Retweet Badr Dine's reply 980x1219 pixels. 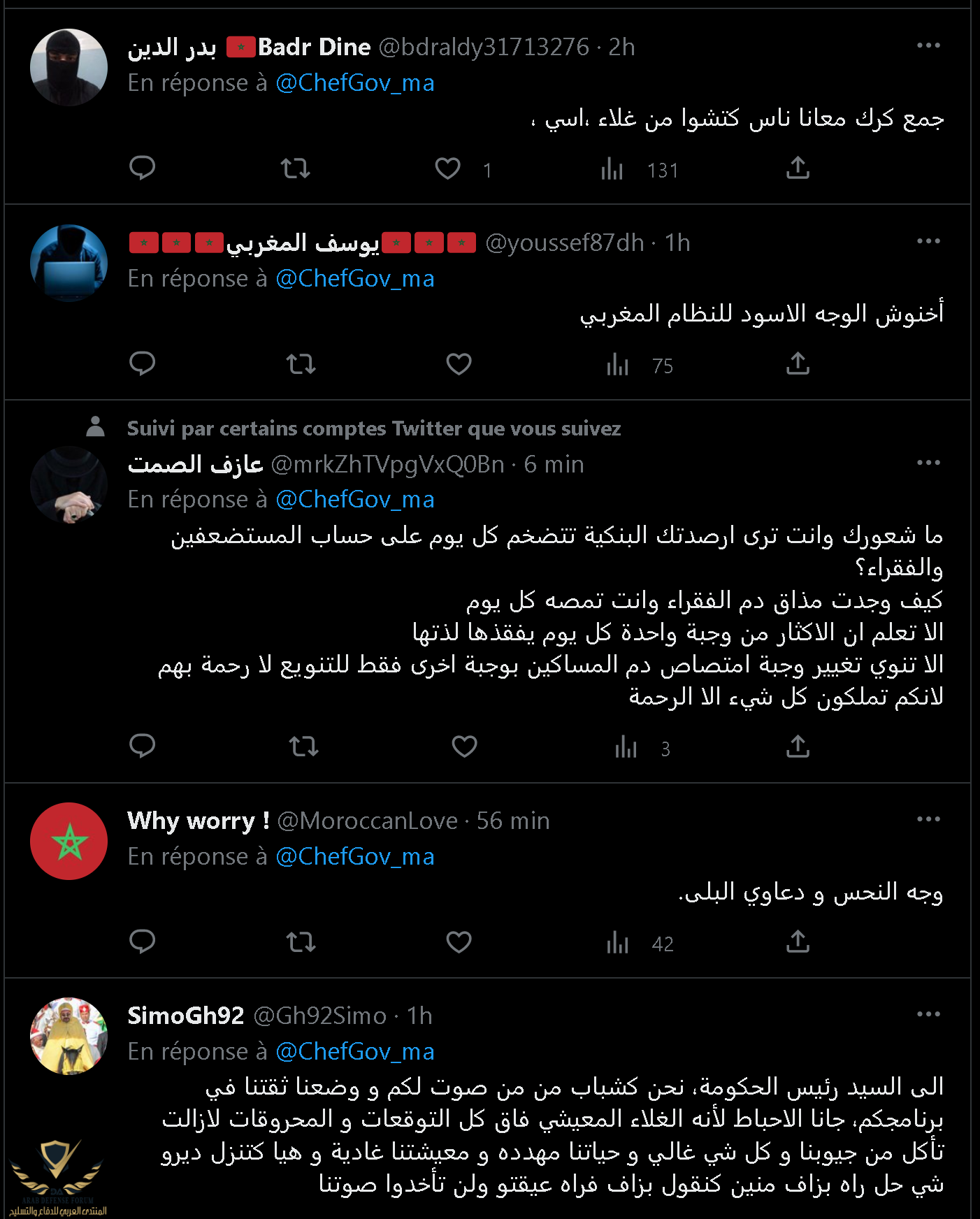(295, 168)
